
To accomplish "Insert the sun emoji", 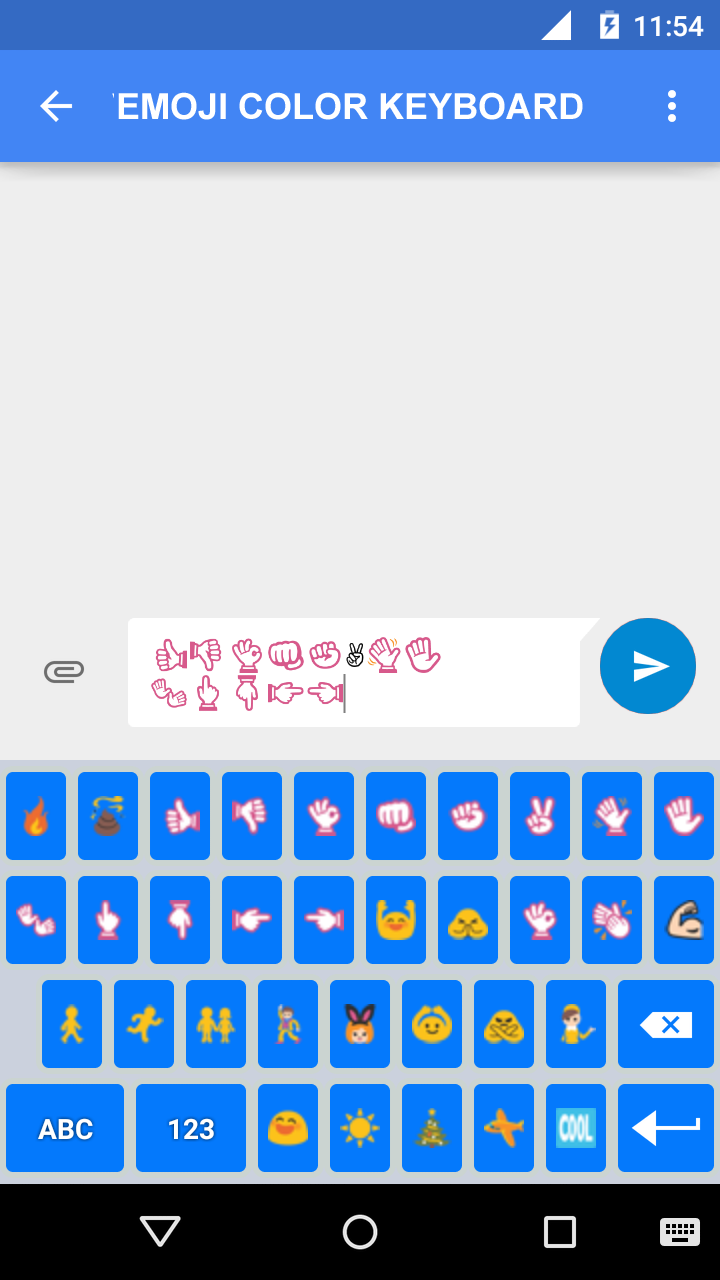I will click(x=360, y=1128).
